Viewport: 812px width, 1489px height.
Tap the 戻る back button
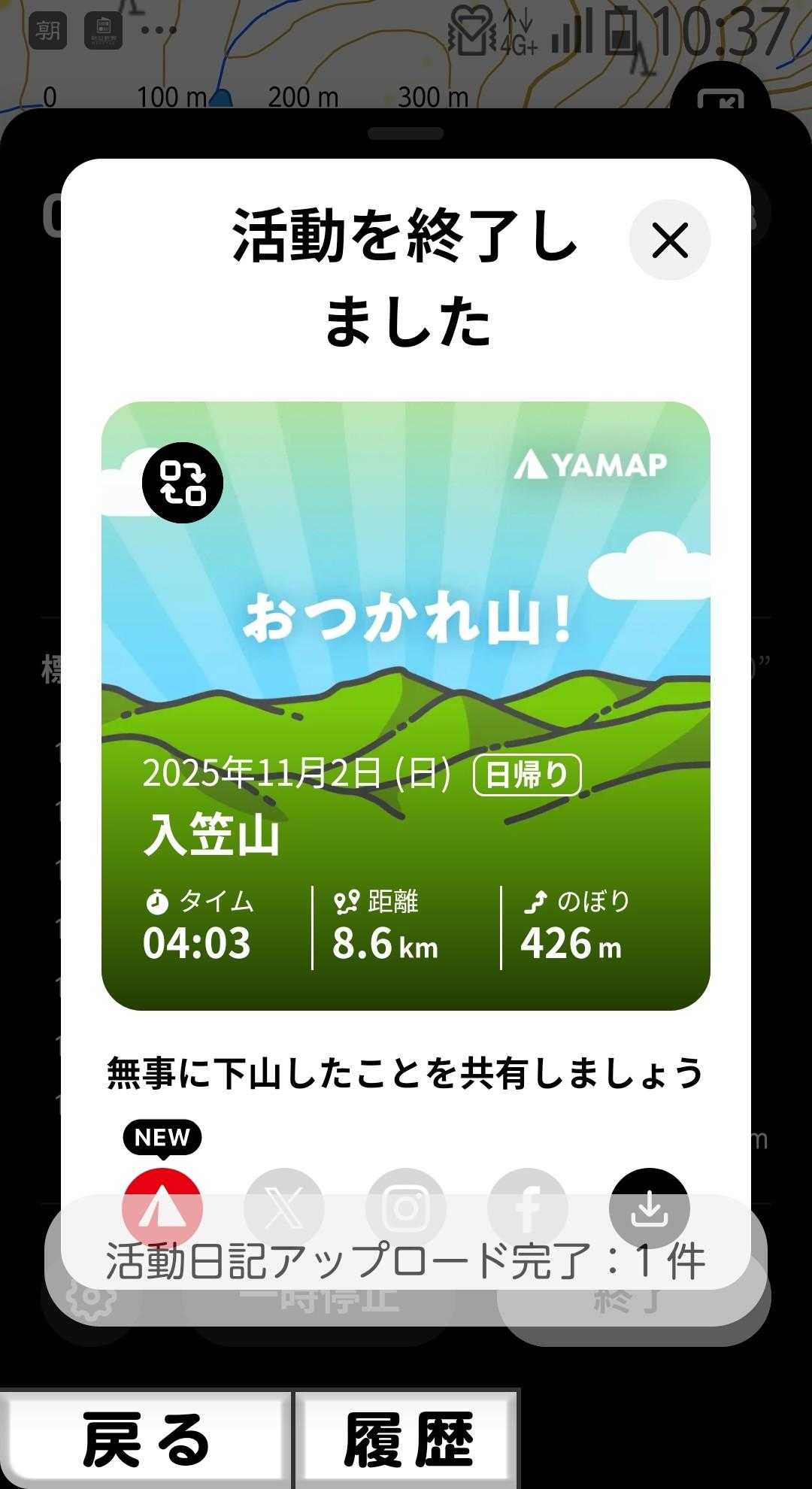click(146, 1438)
